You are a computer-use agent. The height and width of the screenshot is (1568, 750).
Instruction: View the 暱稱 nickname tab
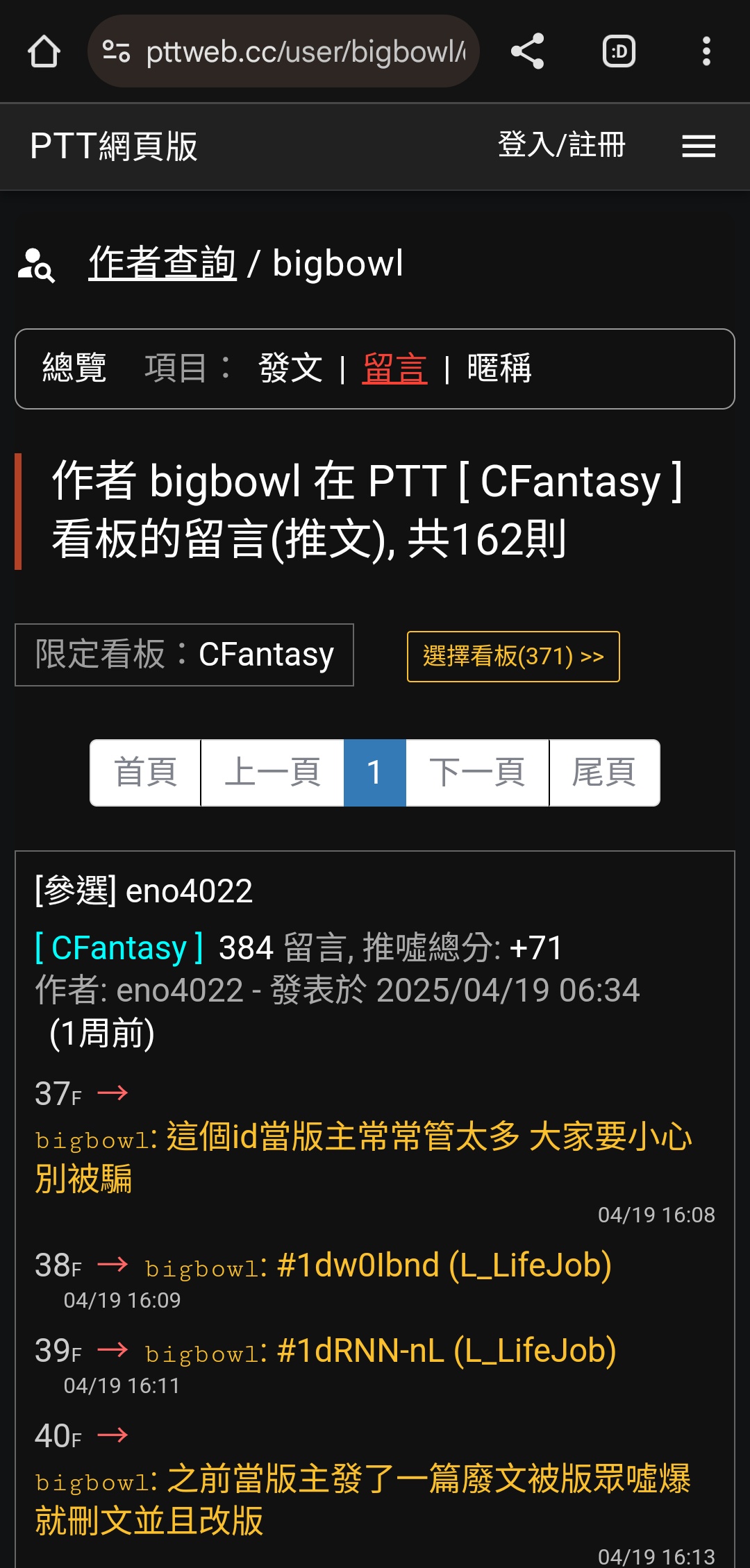point(499,368)
